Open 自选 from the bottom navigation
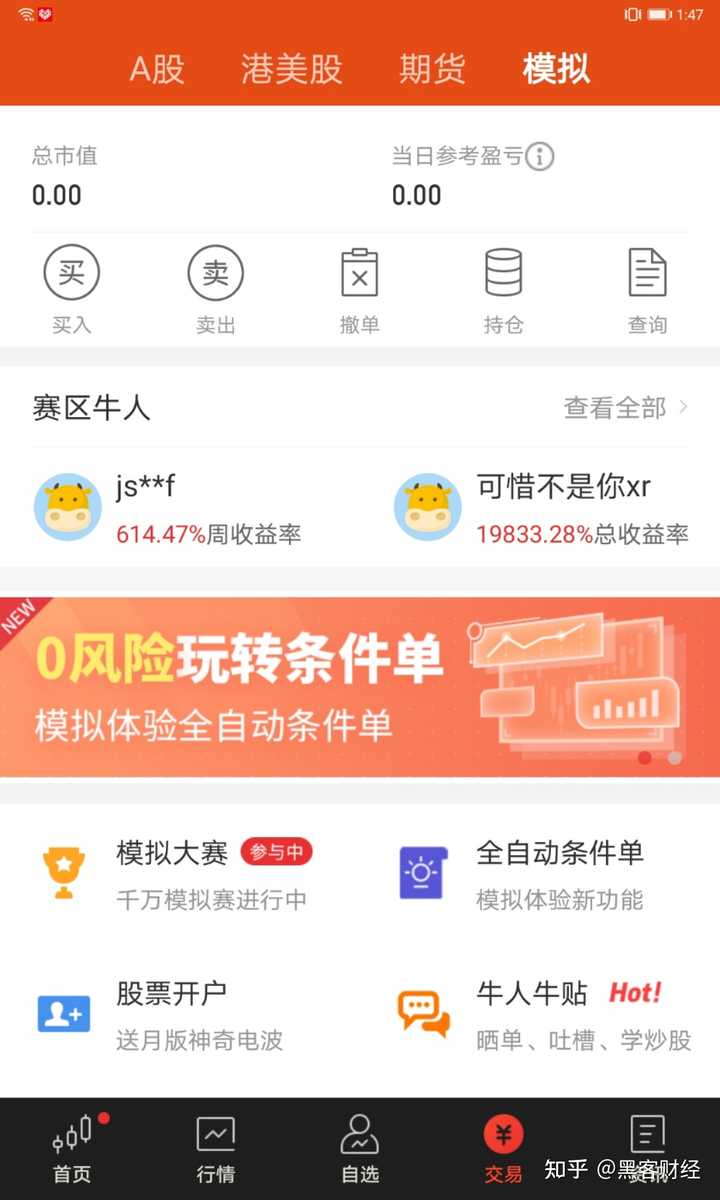720x1200 pixels. (358, 1145)
